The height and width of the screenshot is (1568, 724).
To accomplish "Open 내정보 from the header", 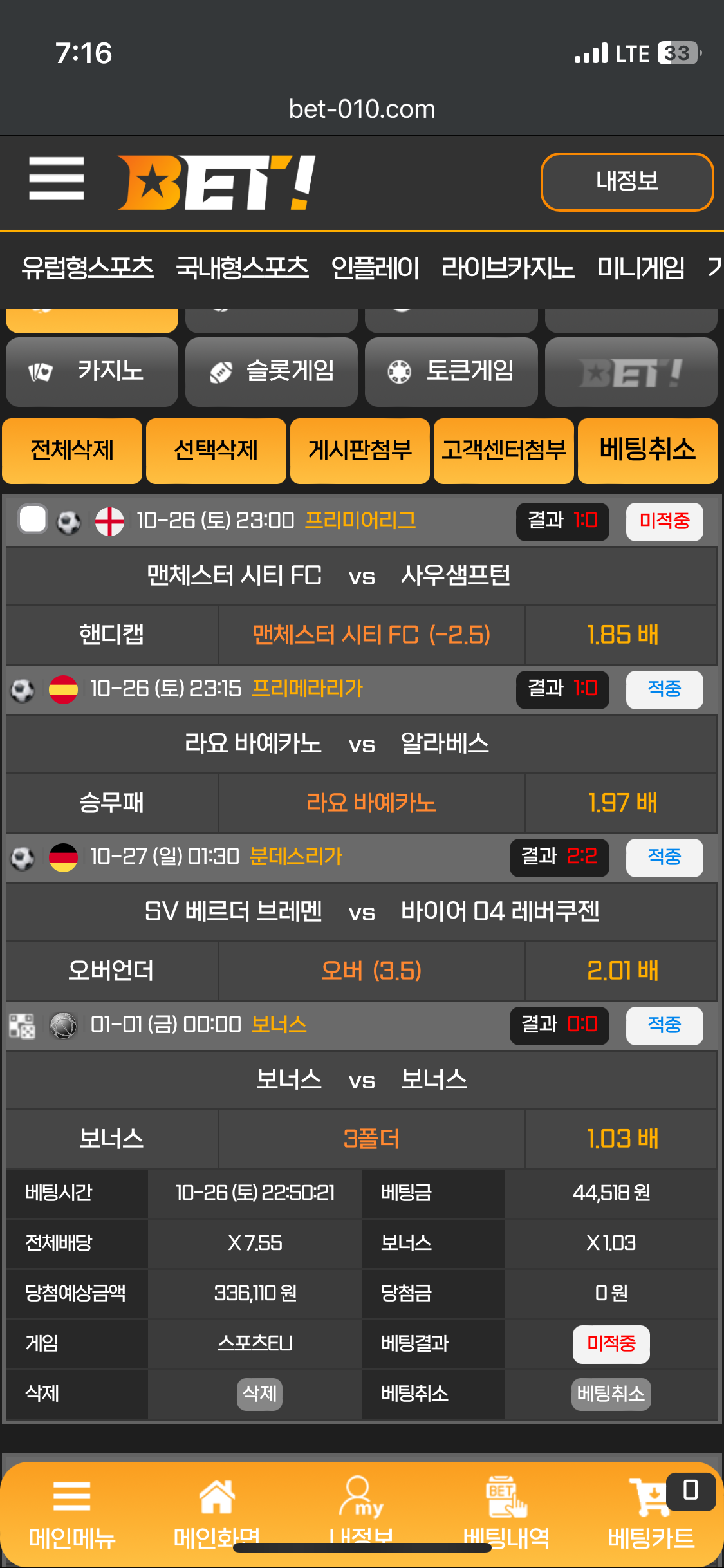I will tap(627, 182).
